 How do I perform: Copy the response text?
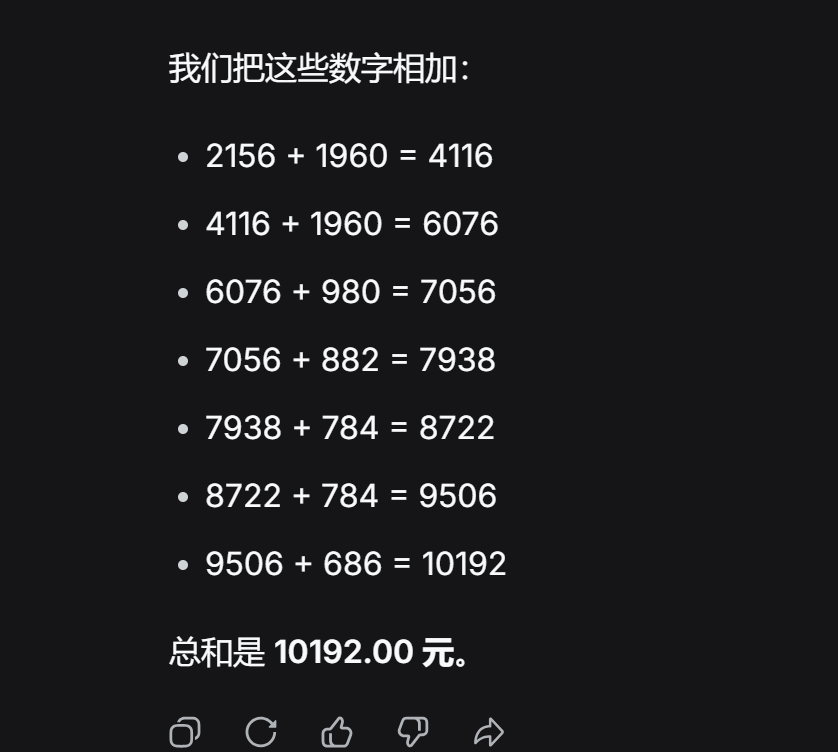click(x=185, y=732)
